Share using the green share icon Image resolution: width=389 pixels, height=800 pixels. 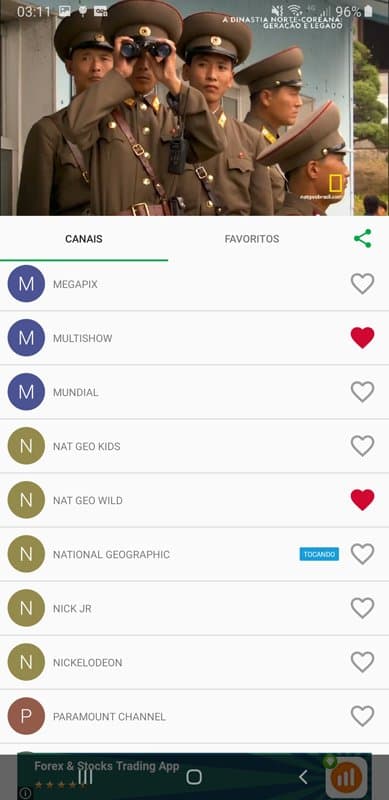[362, 239]
